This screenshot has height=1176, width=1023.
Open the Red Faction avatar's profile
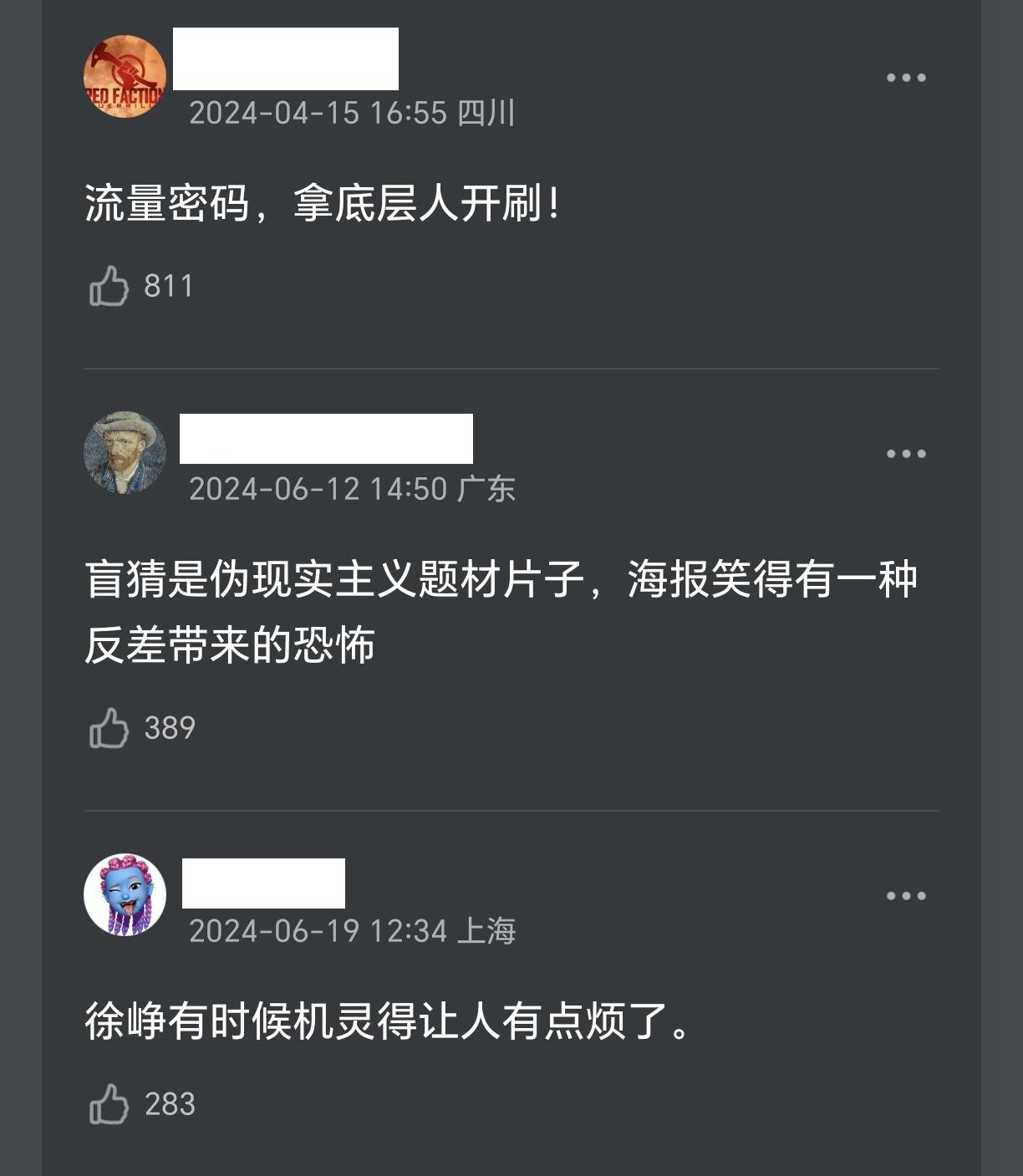click(x=125, y=77)
